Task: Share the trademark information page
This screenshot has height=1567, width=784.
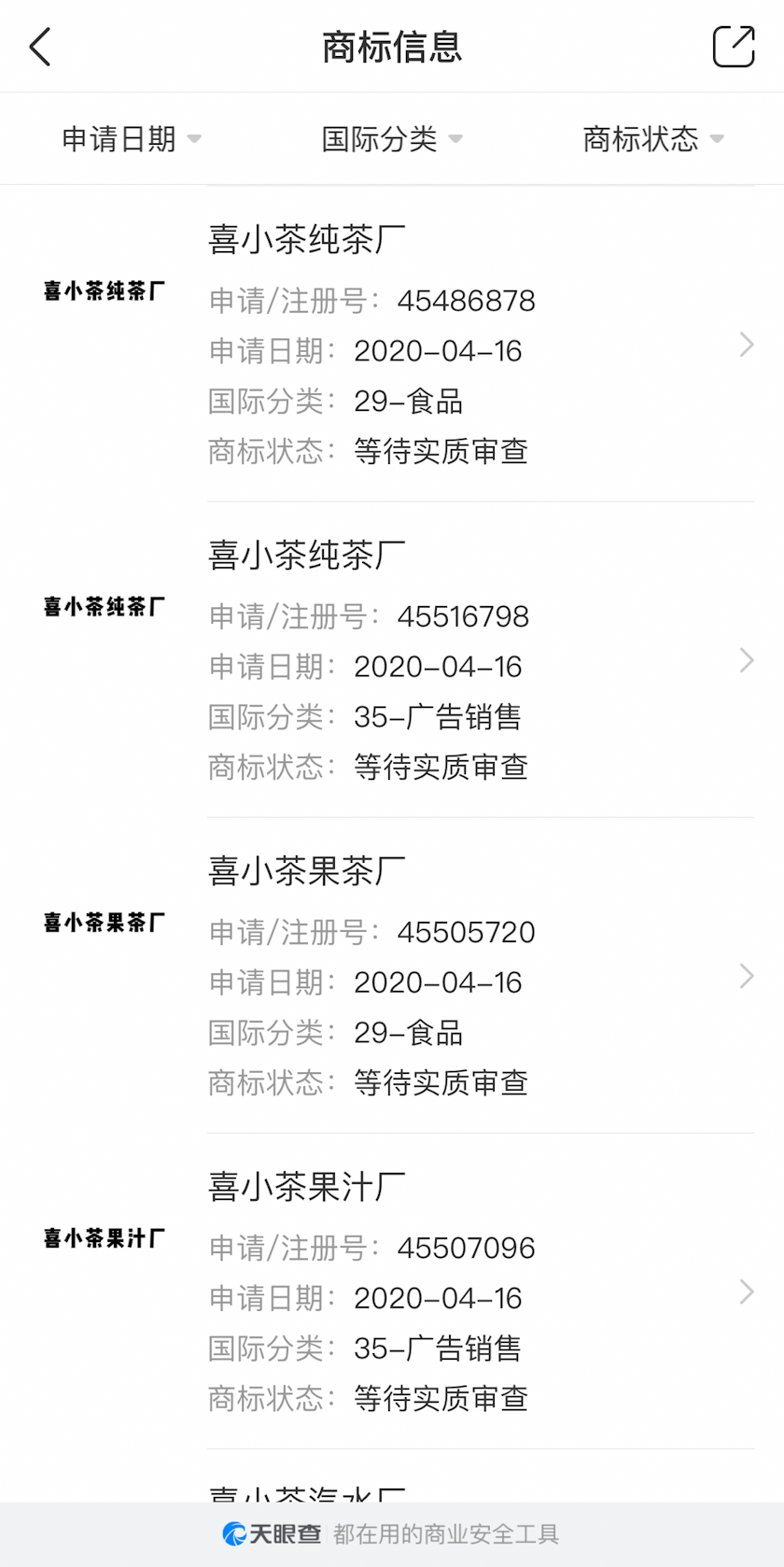Action: click(733, 47)
